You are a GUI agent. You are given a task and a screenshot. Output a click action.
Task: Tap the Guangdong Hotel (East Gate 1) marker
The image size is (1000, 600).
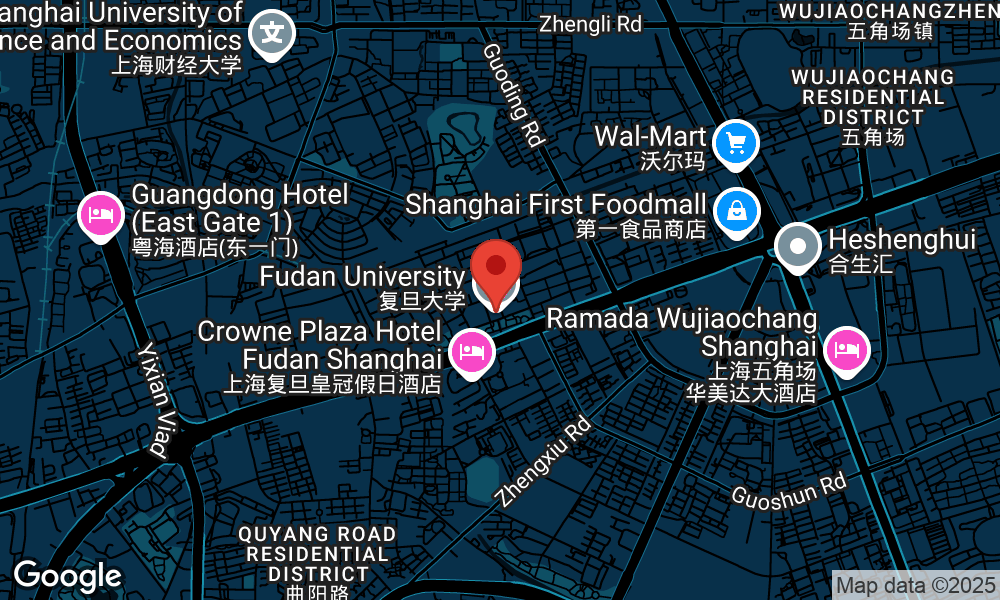pyautogui.click(x=100, y=214)
